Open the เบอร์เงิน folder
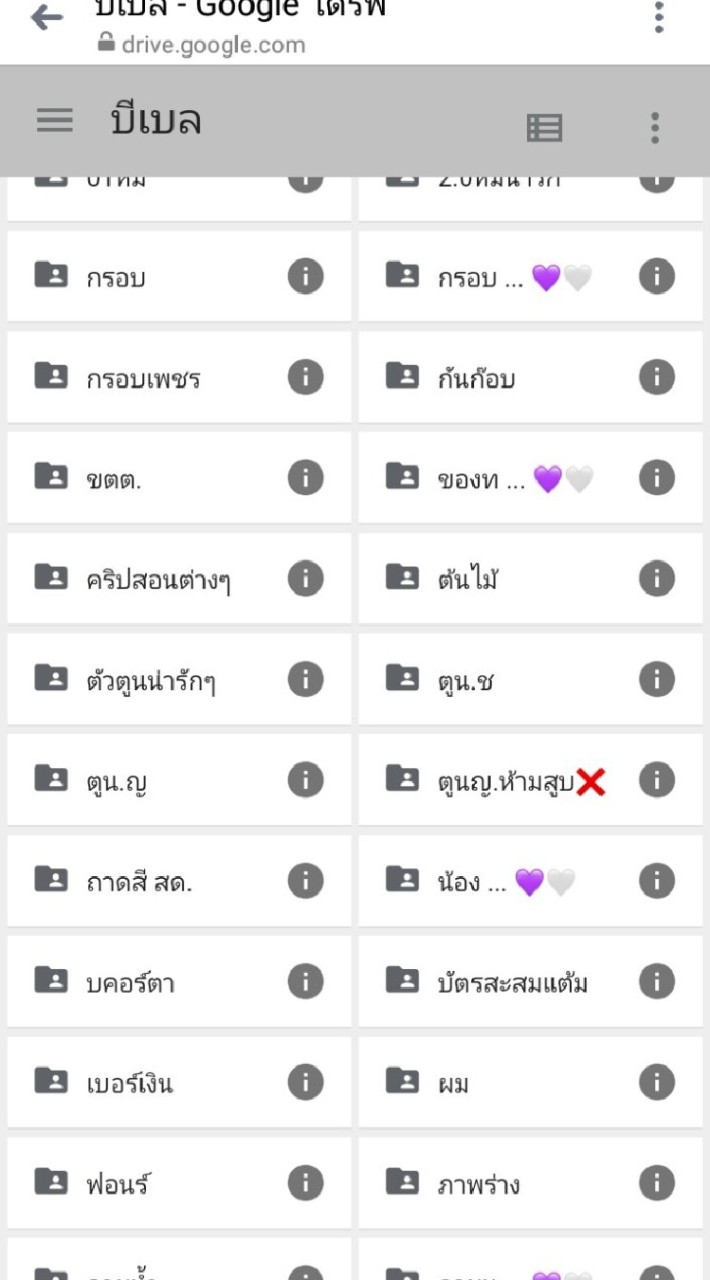 pyautogui.click(x=180, y=1082)
